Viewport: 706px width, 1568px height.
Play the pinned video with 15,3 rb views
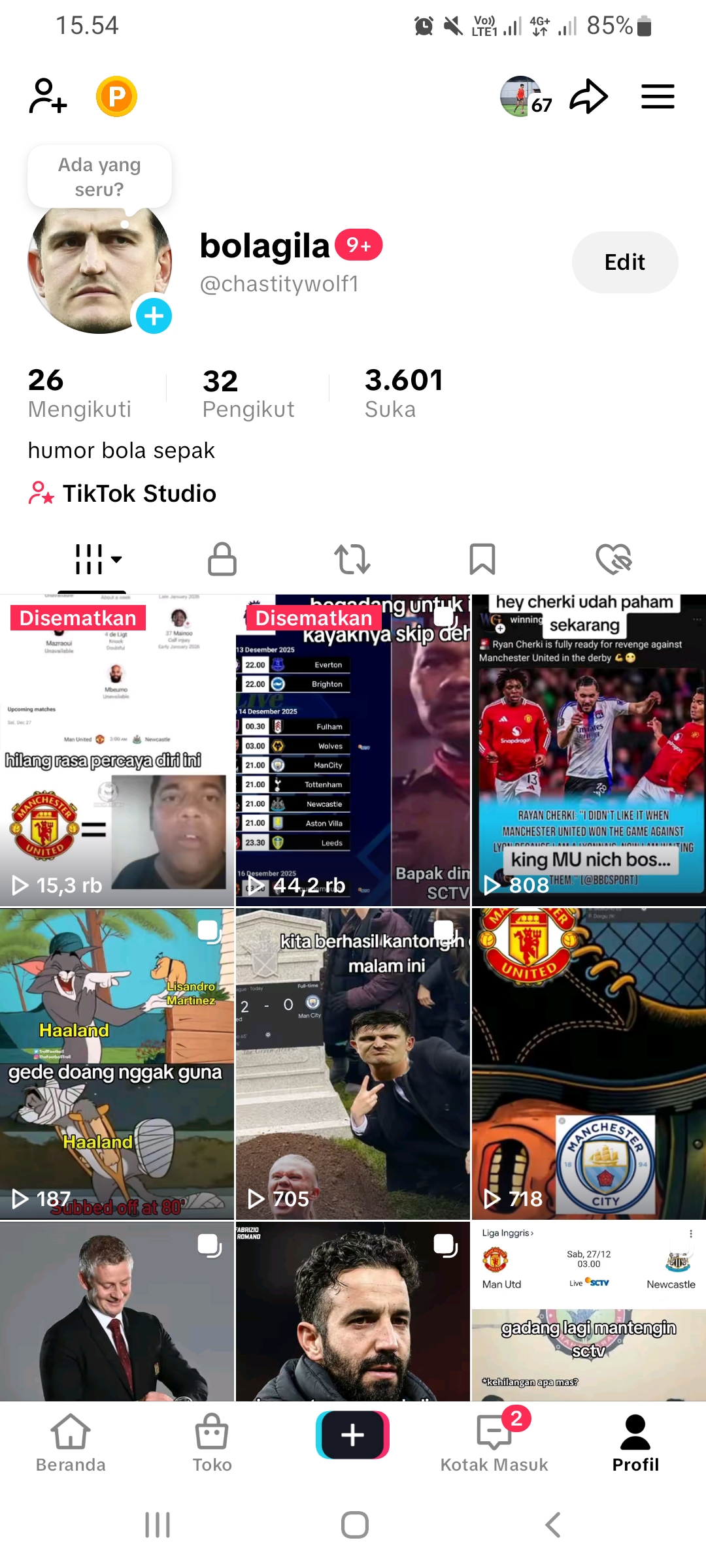tap(117, 750)
